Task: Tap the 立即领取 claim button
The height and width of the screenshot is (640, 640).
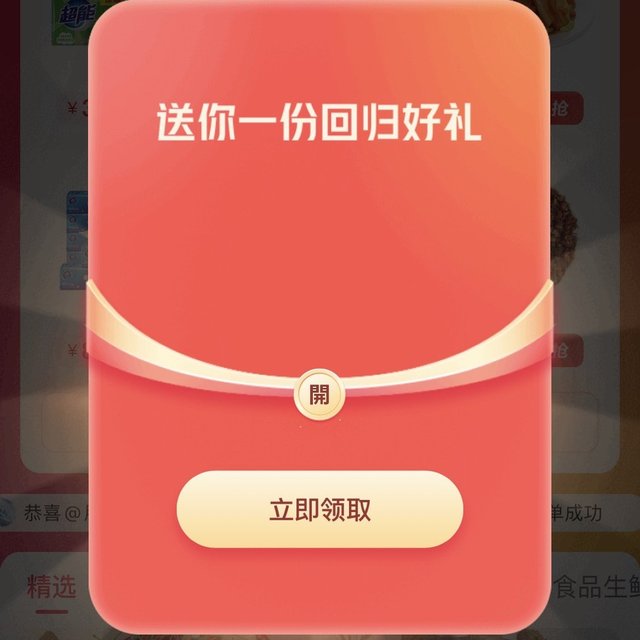Action: [x=320, y=509]
